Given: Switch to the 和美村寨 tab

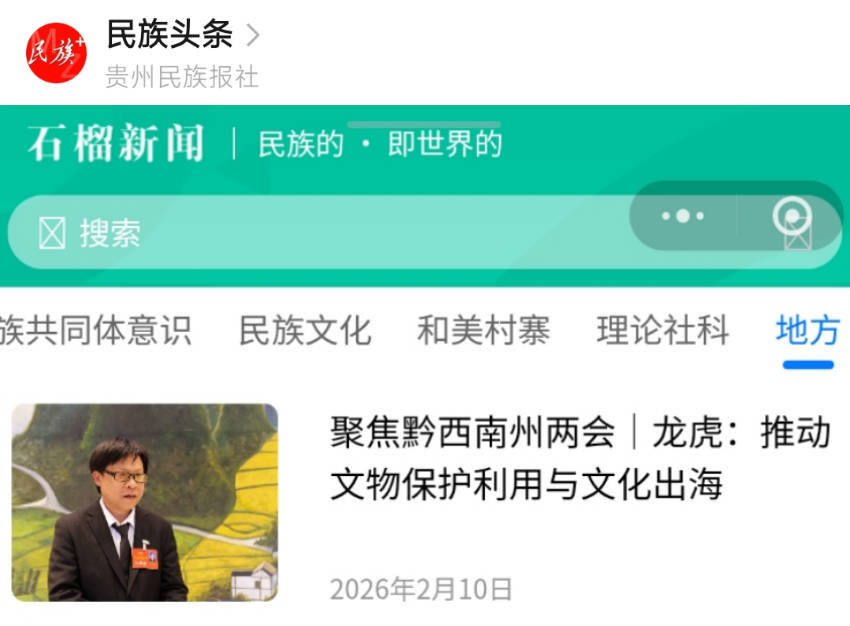Looking at the screenshot, I should point(483,331).
